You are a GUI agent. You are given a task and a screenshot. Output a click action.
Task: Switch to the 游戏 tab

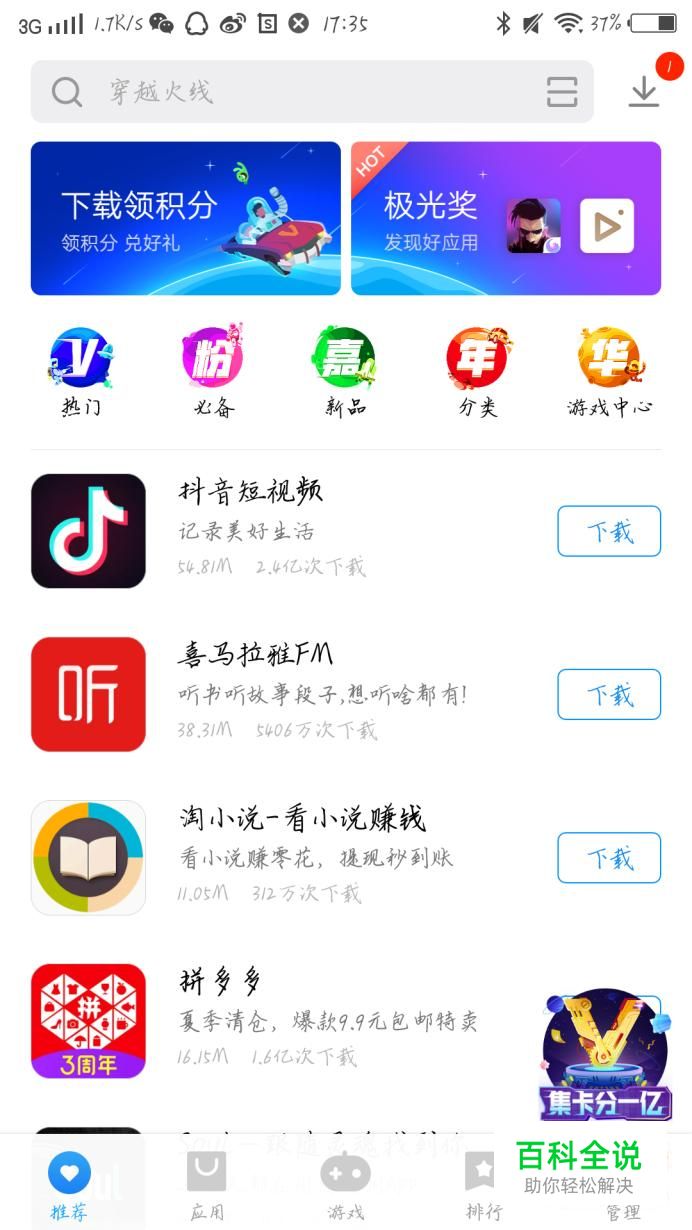point(345,1186)
